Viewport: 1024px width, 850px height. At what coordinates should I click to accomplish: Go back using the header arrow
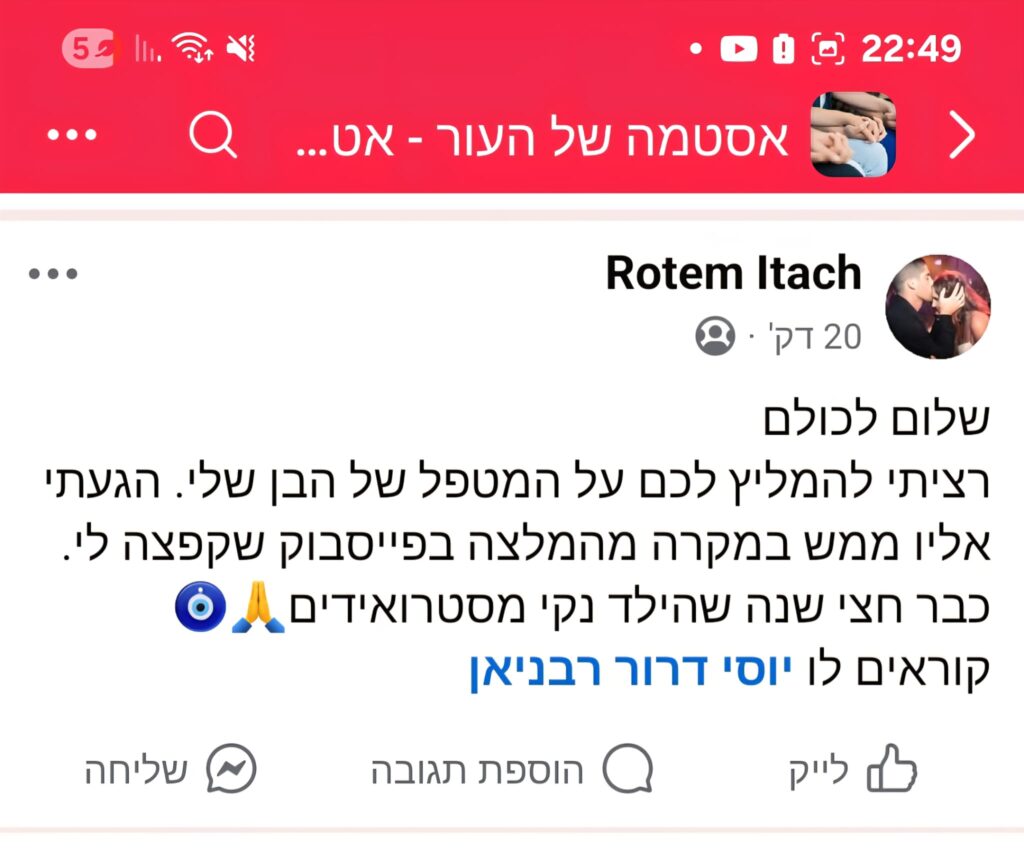961,135
